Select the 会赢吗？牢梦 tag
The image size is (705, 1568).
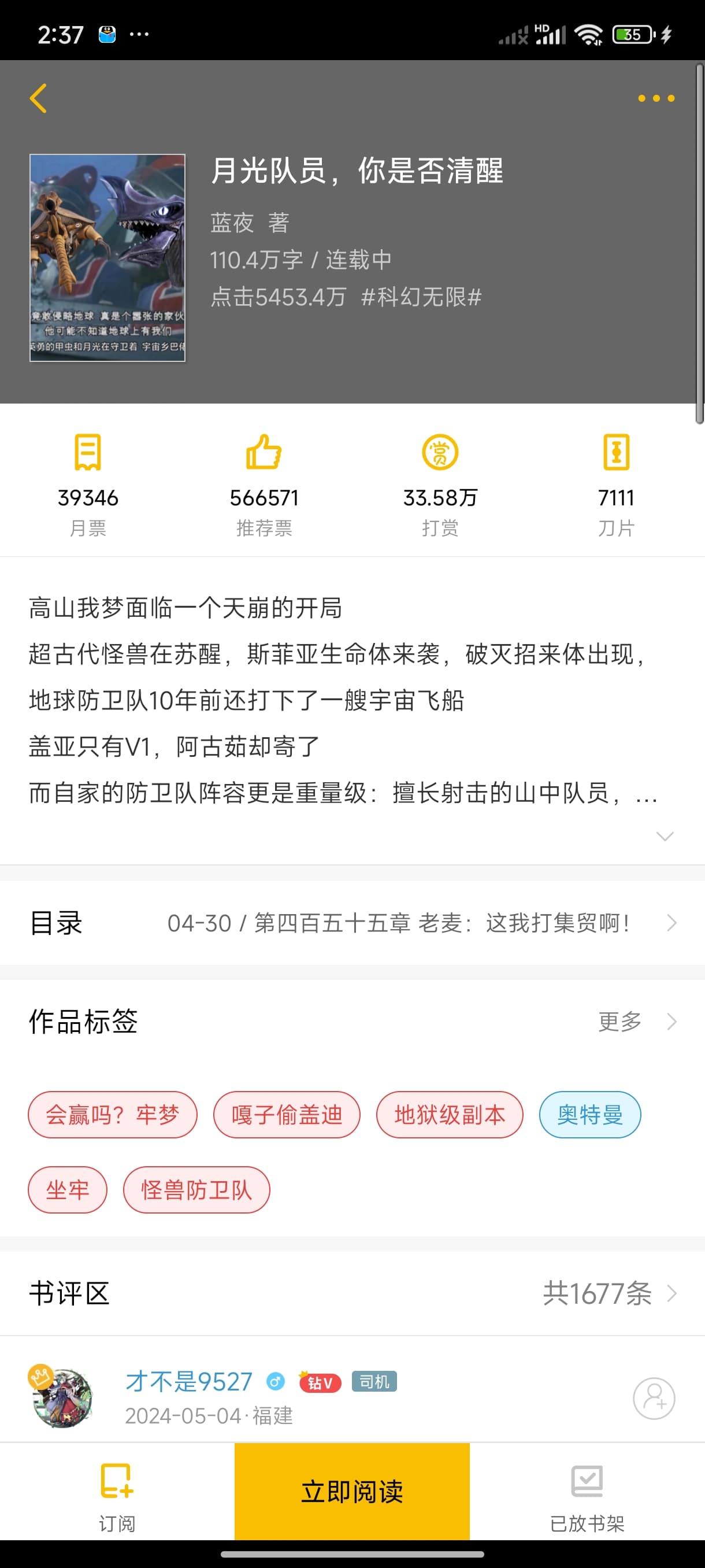click(x=113, y=1115)
